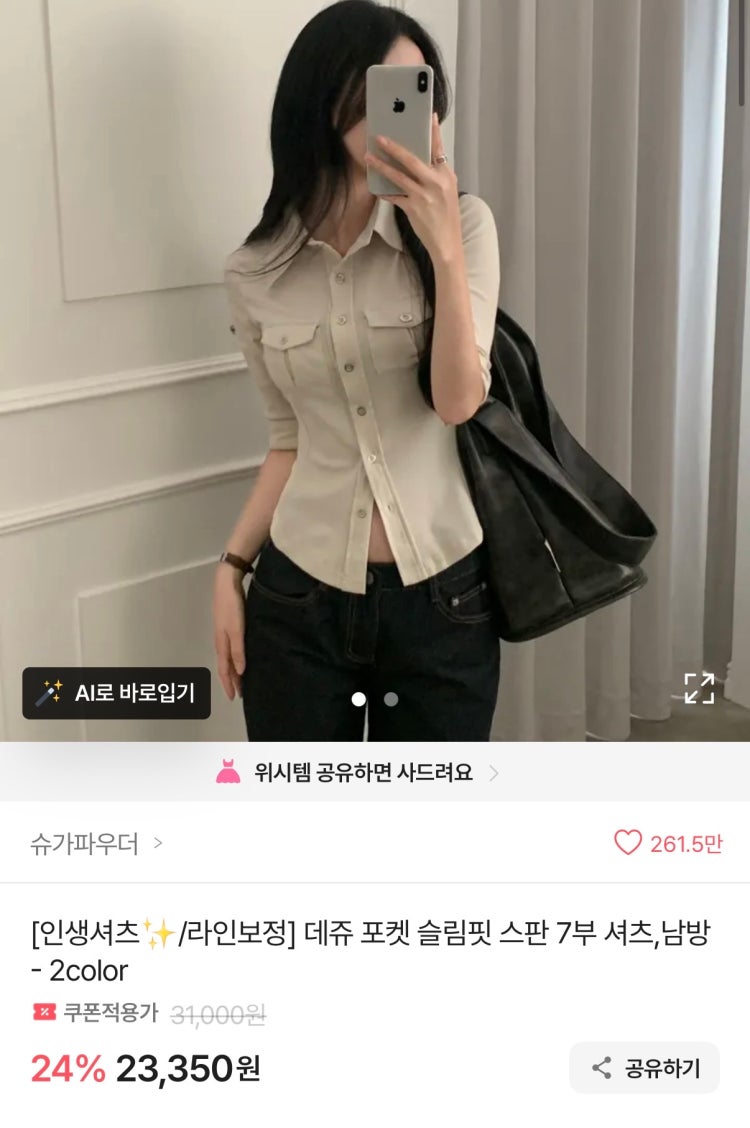Expand the product image to fullscreen

pyautogui.click(x=699, y=688)
